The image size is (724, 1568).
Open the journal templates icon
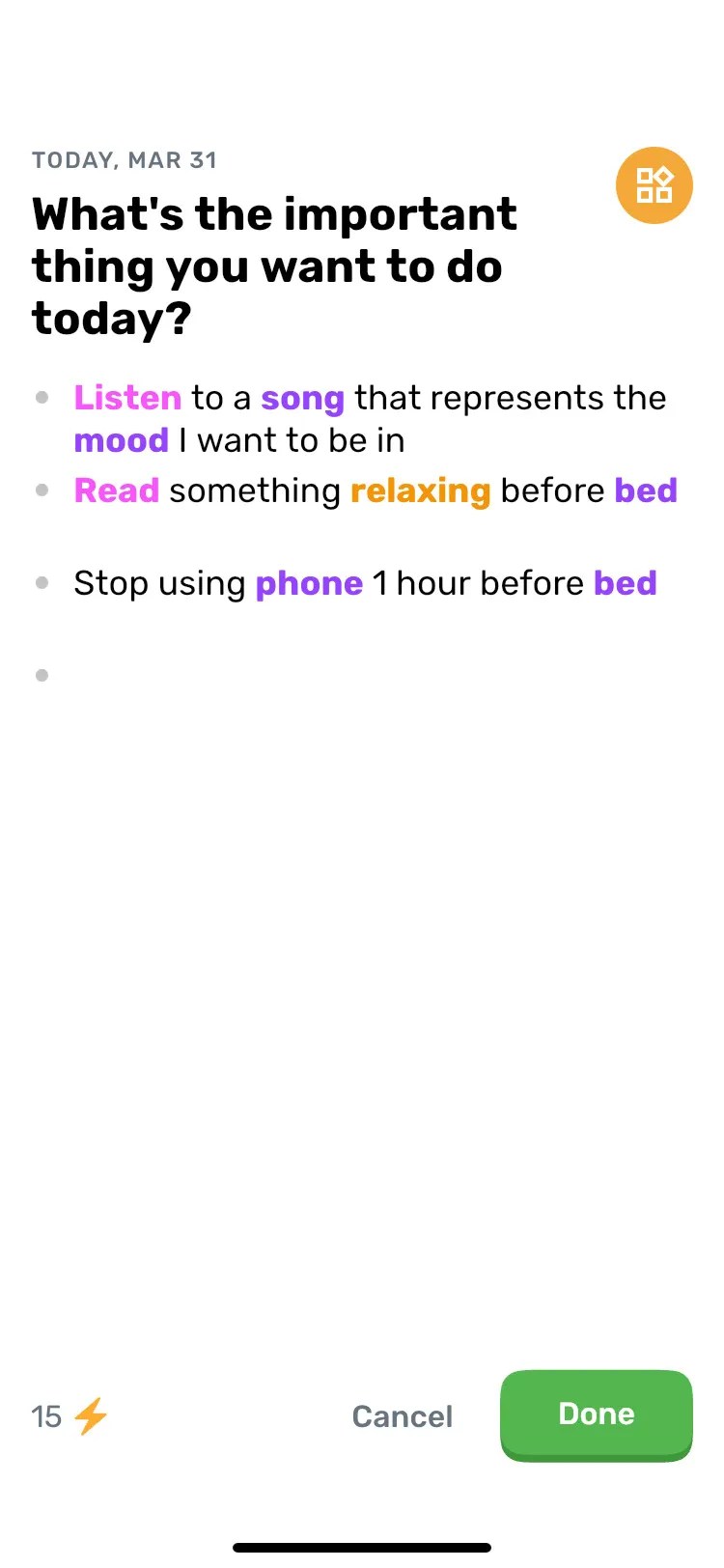tap(654, 186)
